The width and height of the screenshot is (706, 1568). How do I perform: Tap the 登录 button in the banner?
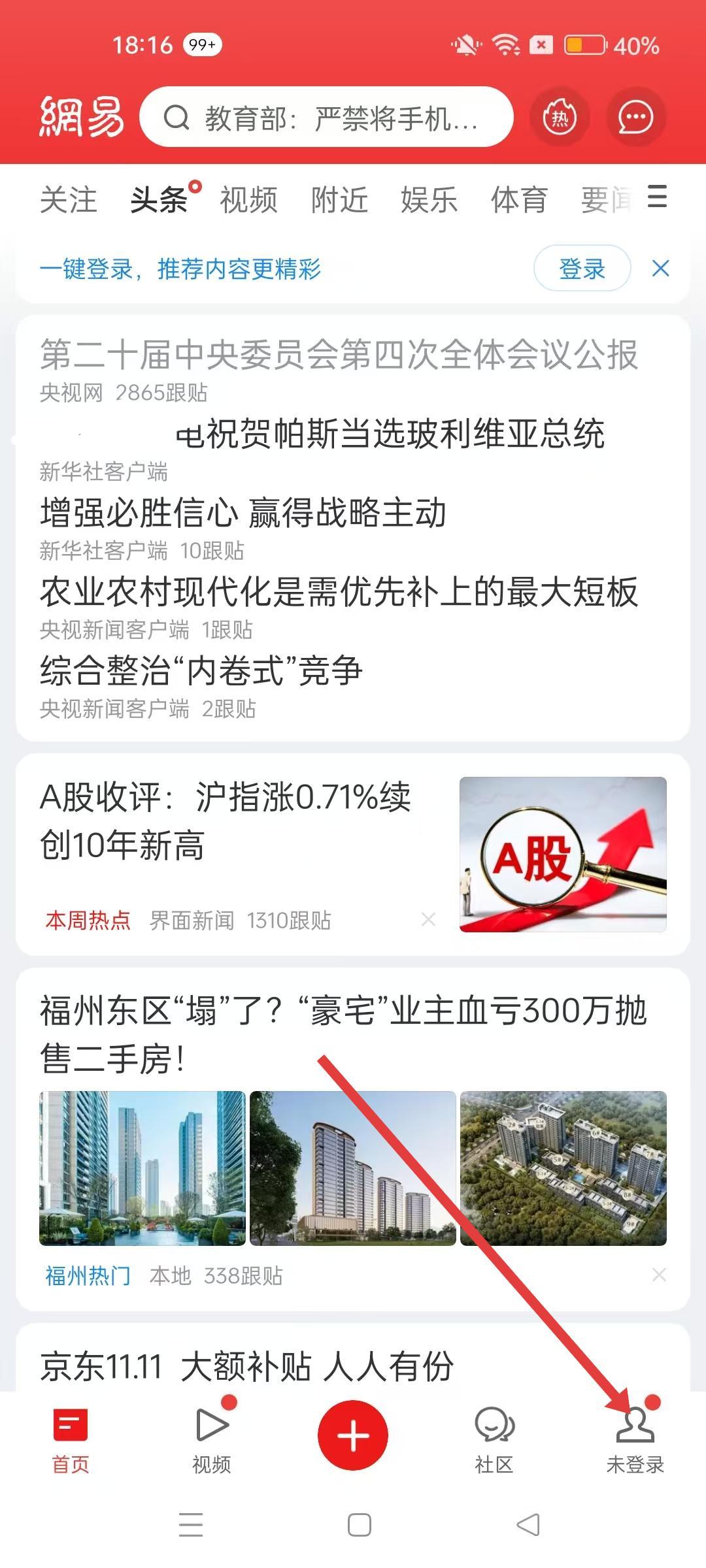point(582,269)
